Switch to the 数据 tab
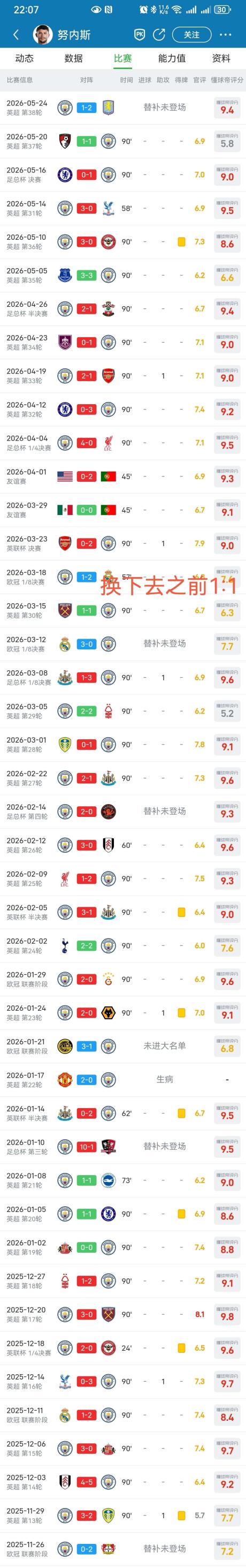 [x=73, y=58]
